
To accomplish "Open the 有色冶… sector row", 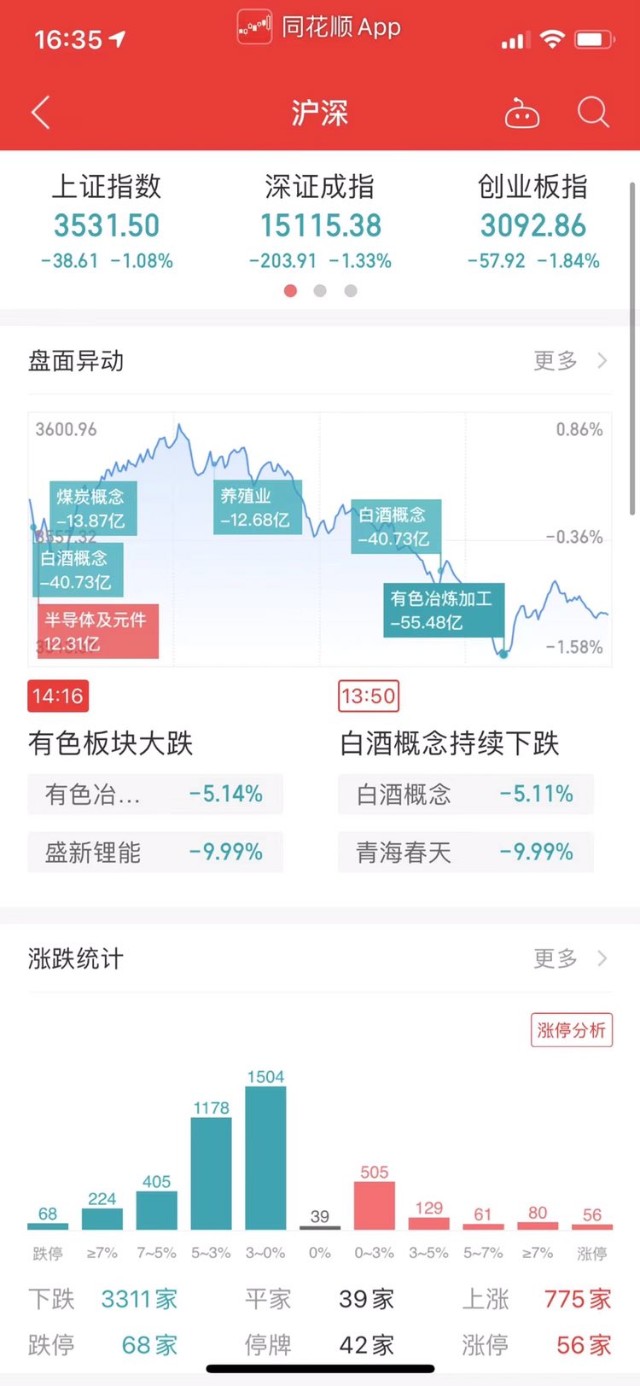I will [x=155, y=794].
